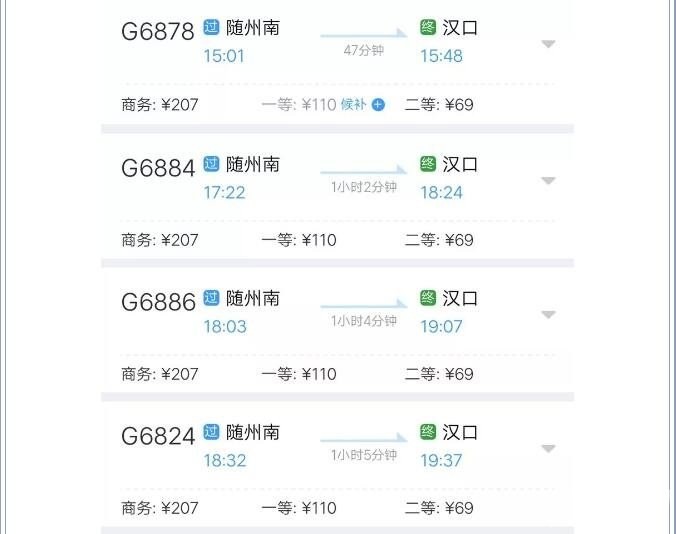Expand the stop list for G6886
The width and height of the screenshot is (676, 534).
point(547,315)
